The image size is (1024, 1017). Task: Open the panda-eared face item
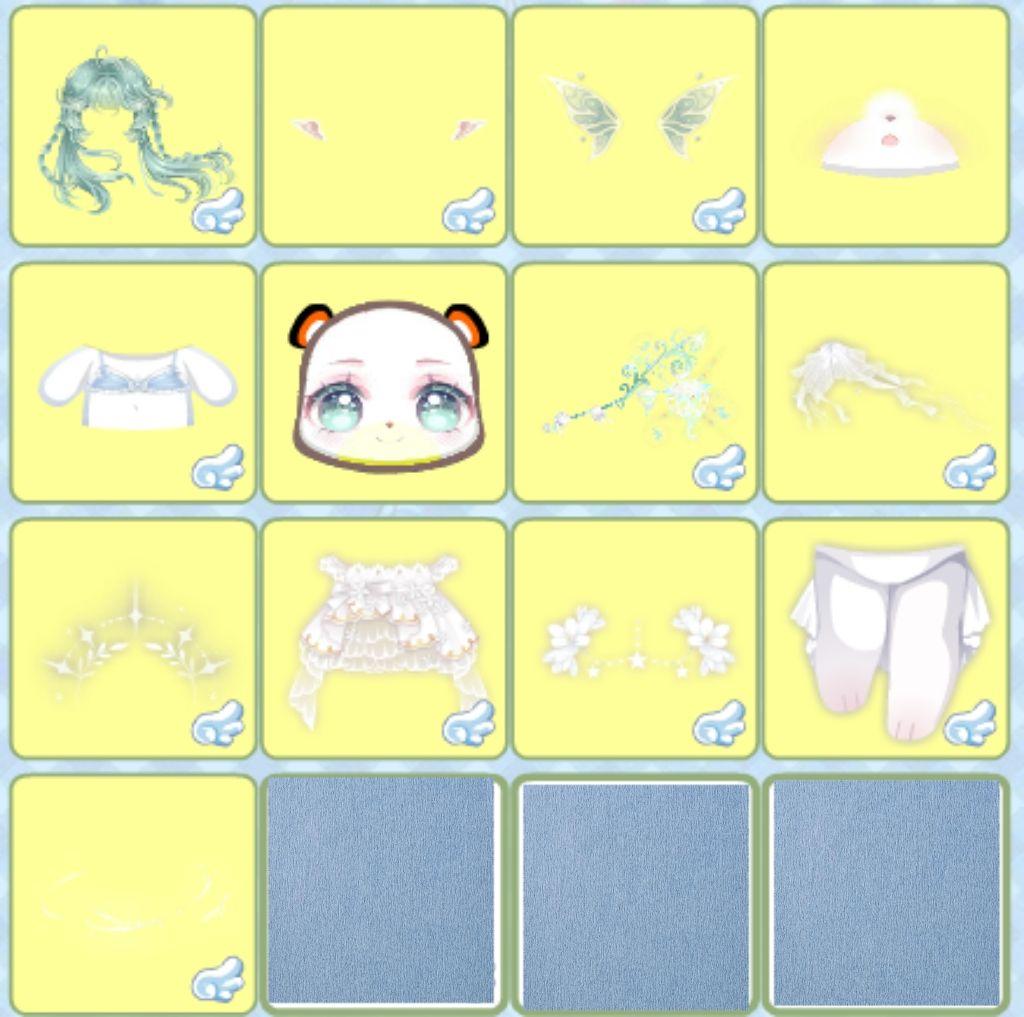click(x=384, y=383)
